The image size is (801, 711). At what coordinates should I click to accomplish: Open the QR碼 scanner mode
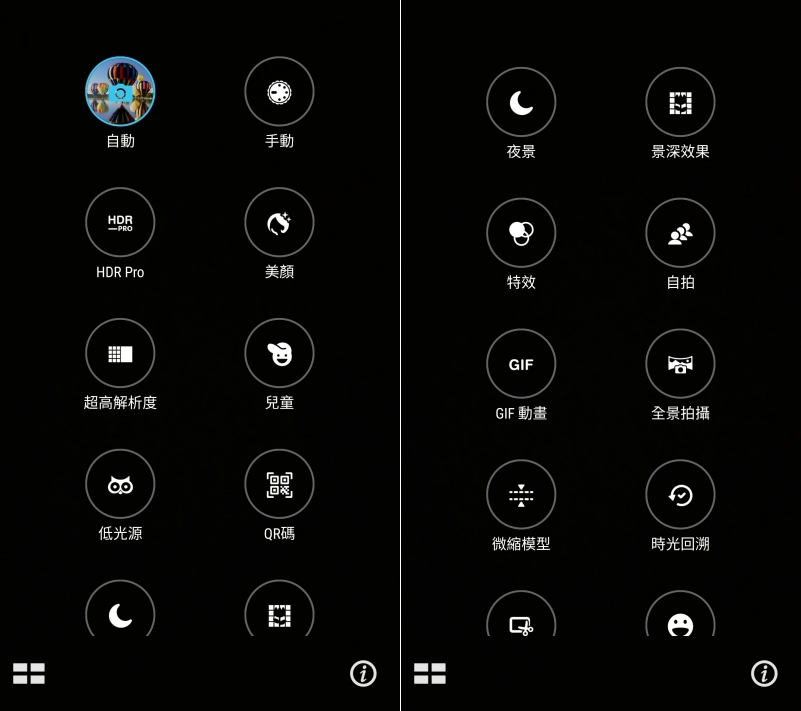click(x=279, y=484)
